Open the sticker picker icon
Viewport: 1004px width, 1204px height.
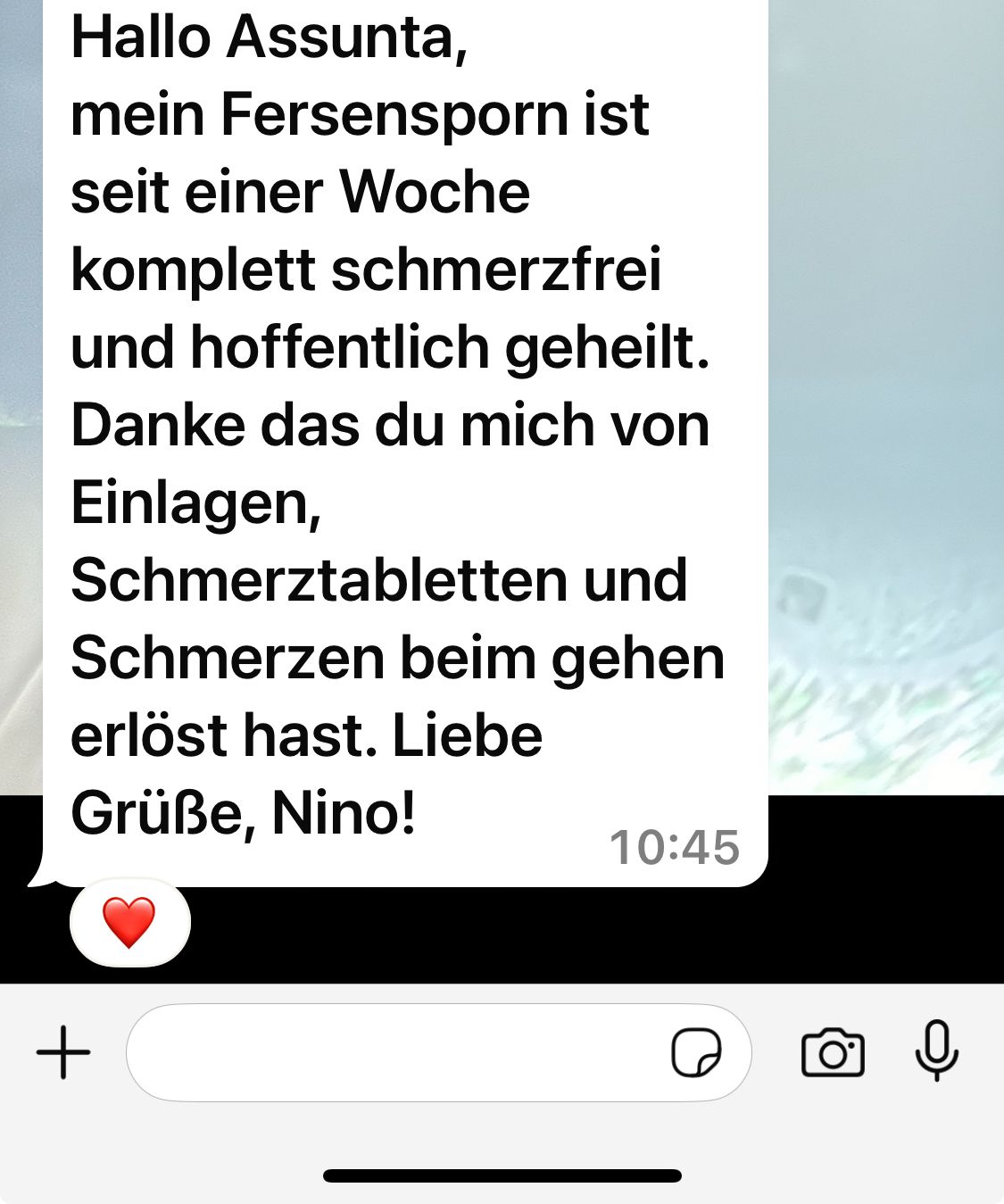click(x=696, y=1053)
